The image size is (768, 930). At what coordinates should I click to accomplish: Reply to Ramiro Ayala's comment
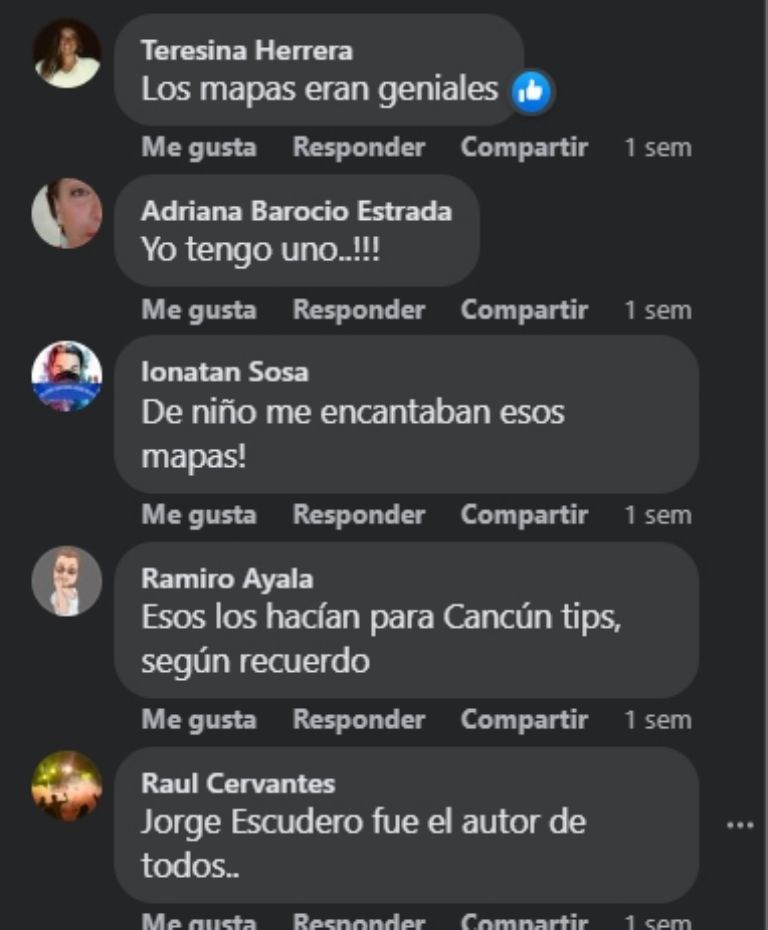click(x=358, y=719)
